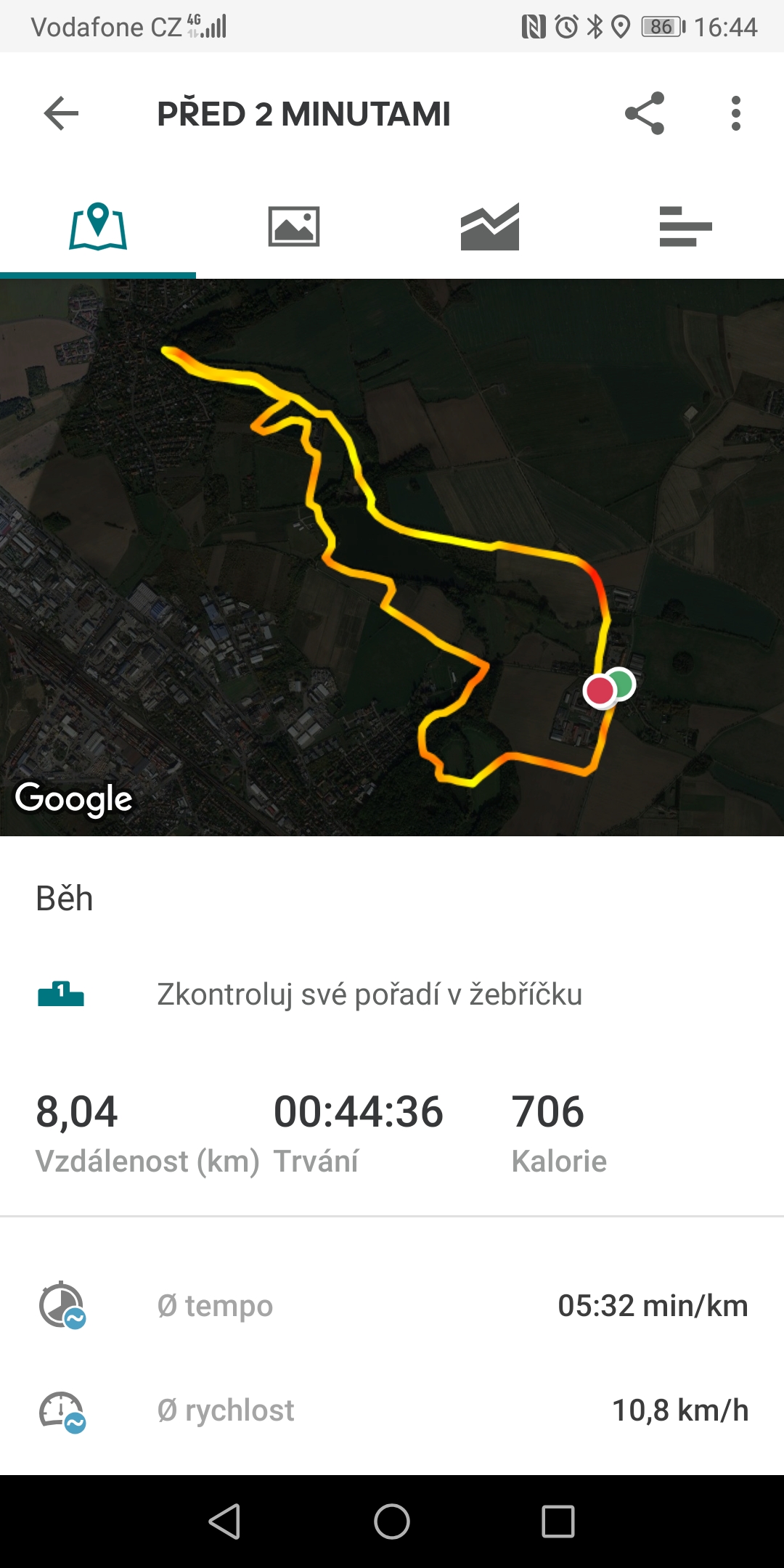Go back using the top-left arrow
The height and width of the screenshot is (1568, 784).
tap(61, 113)
